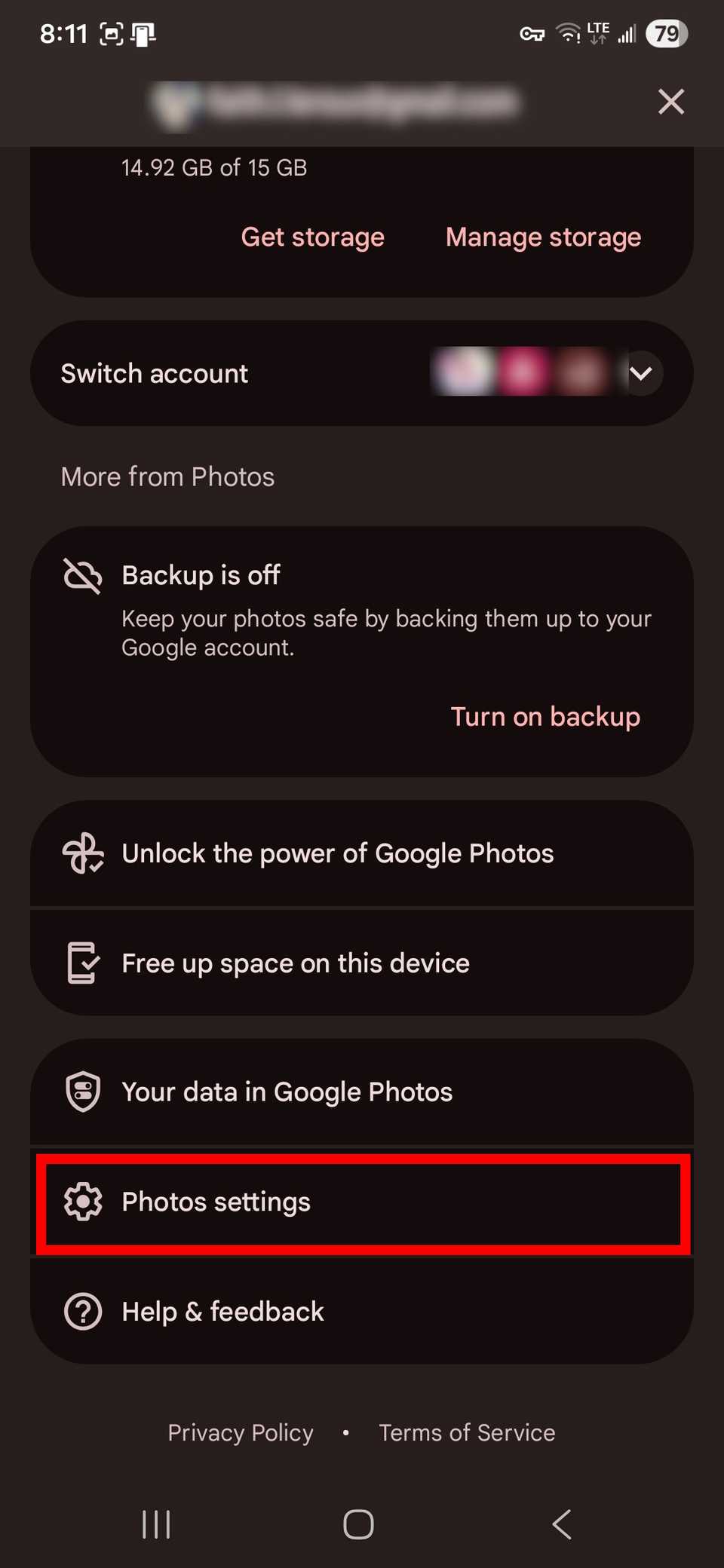Close the account menu
This screenshot has width=724, height=1568.
(x=670, y=101)
